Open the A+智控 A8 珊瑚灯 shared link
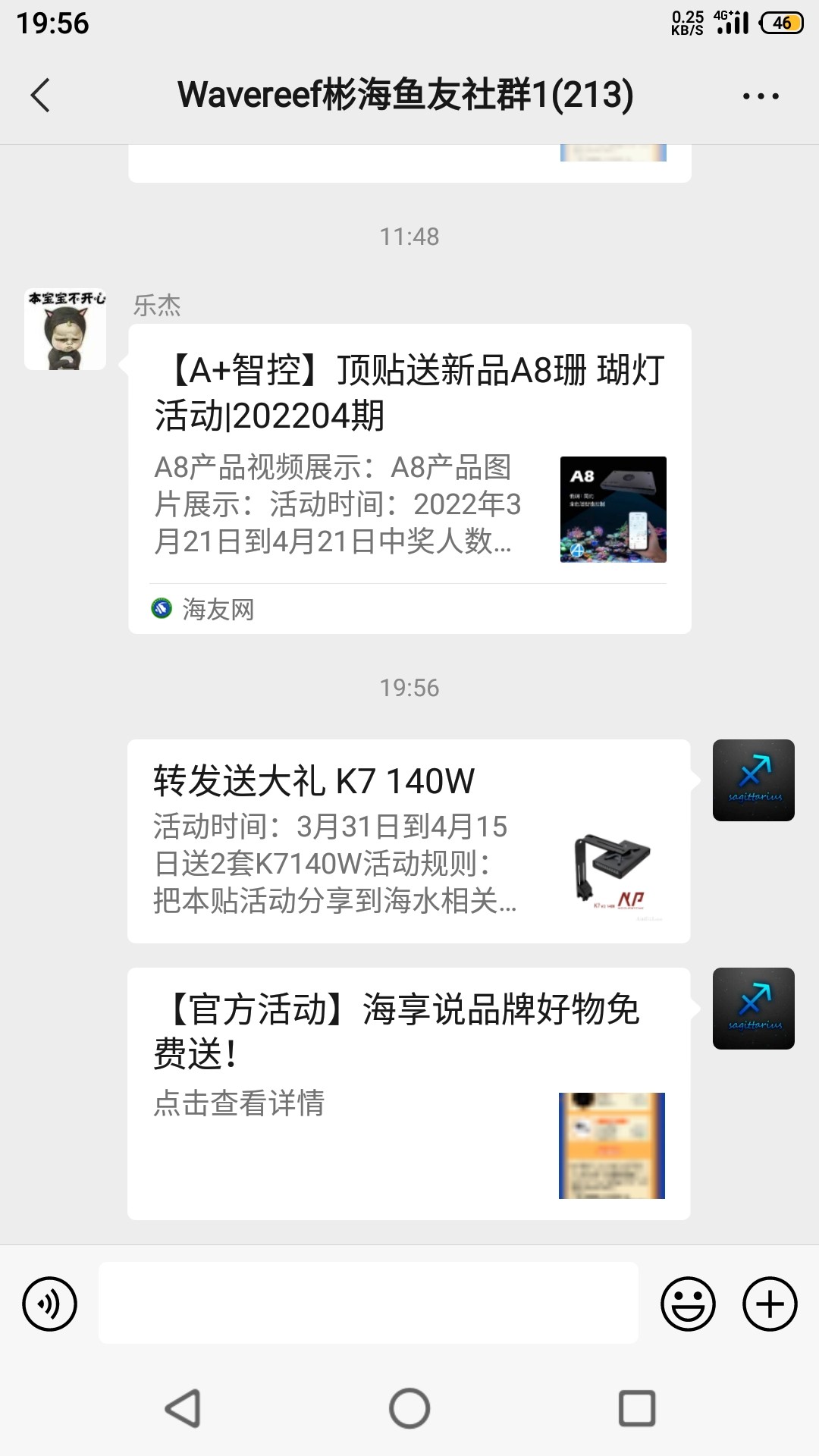This screenshot has height=1456, width=819. coord(409,478)
